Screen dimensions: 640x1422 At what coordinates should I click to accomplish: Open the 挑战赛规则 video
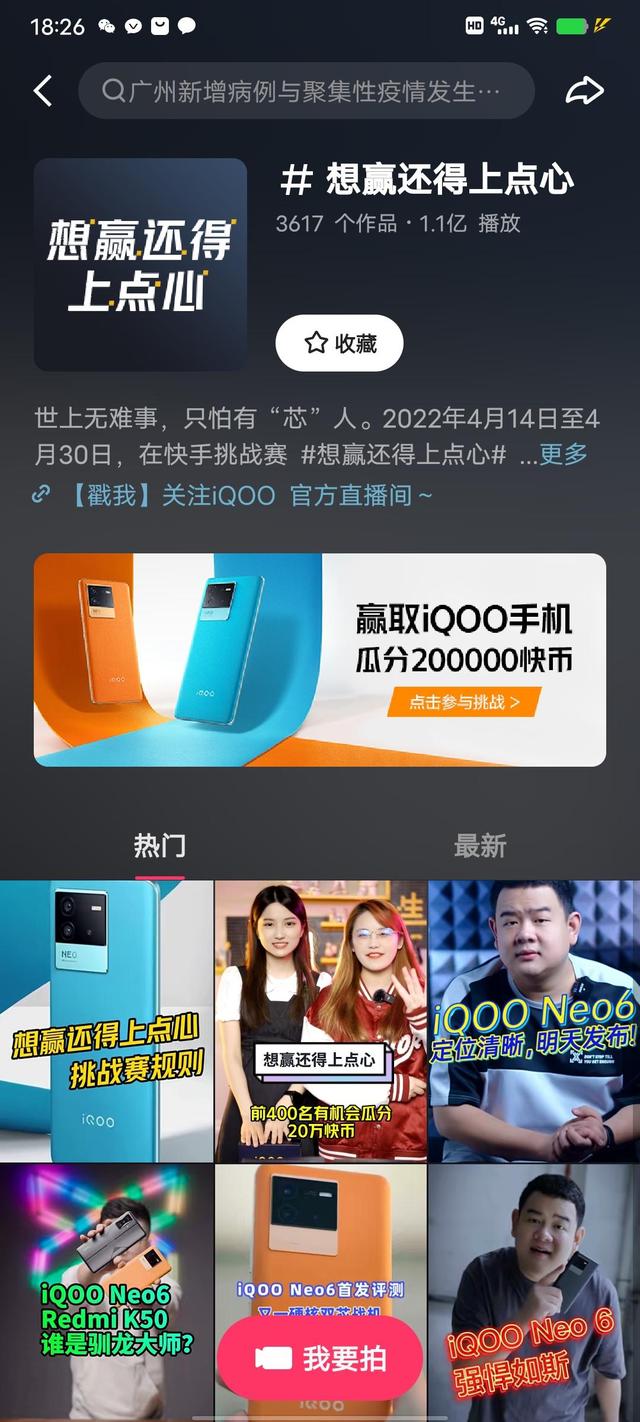(106, 1021)
